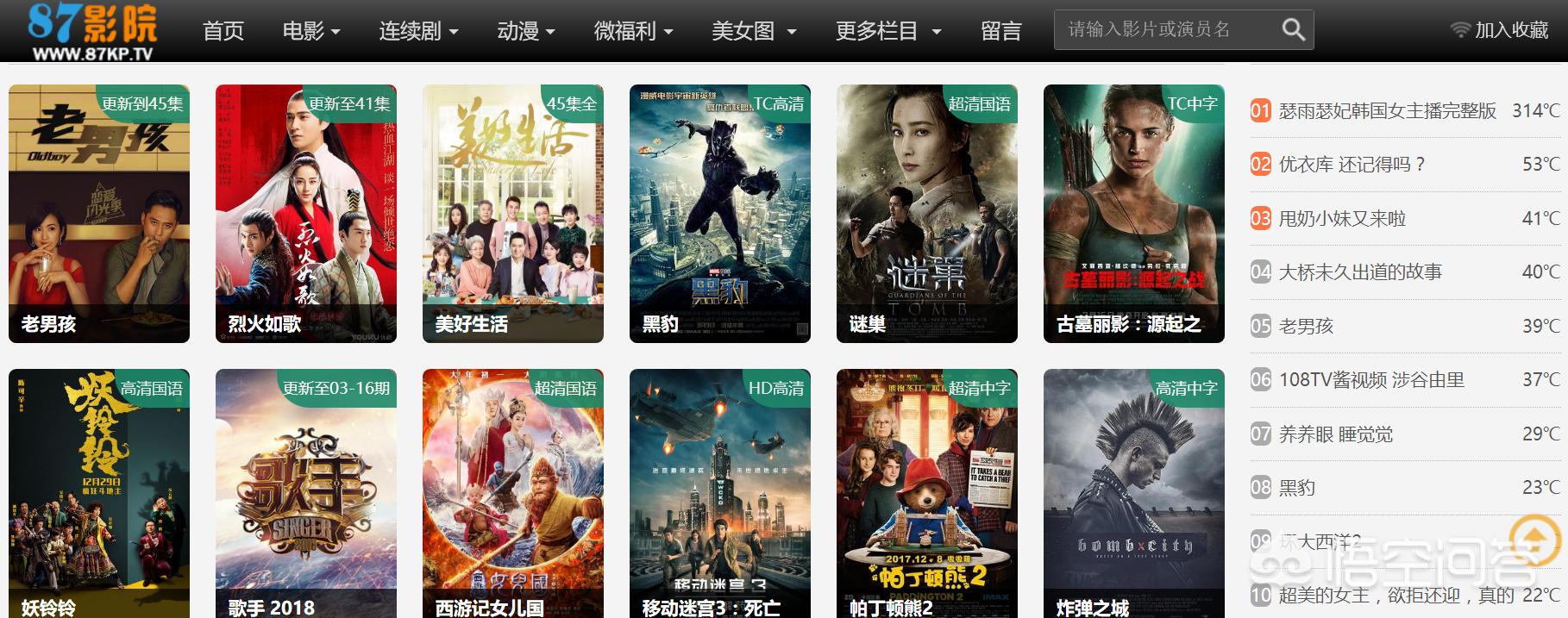Focus the movie or actor search field
The height and width of the screenshot is (618, 1568).
(1164, 30)
